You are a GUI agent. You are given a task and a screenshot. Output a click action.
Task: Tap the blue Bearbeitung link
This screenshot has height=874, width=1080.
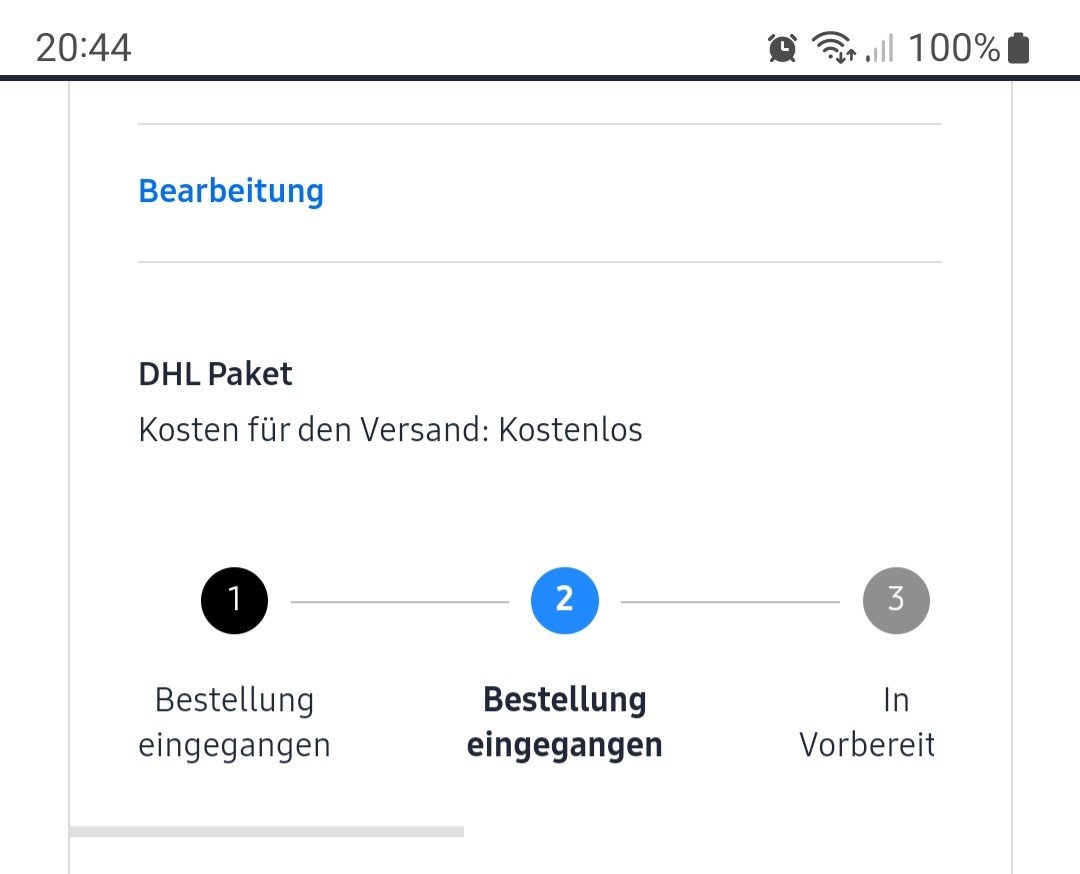point(231,191)
